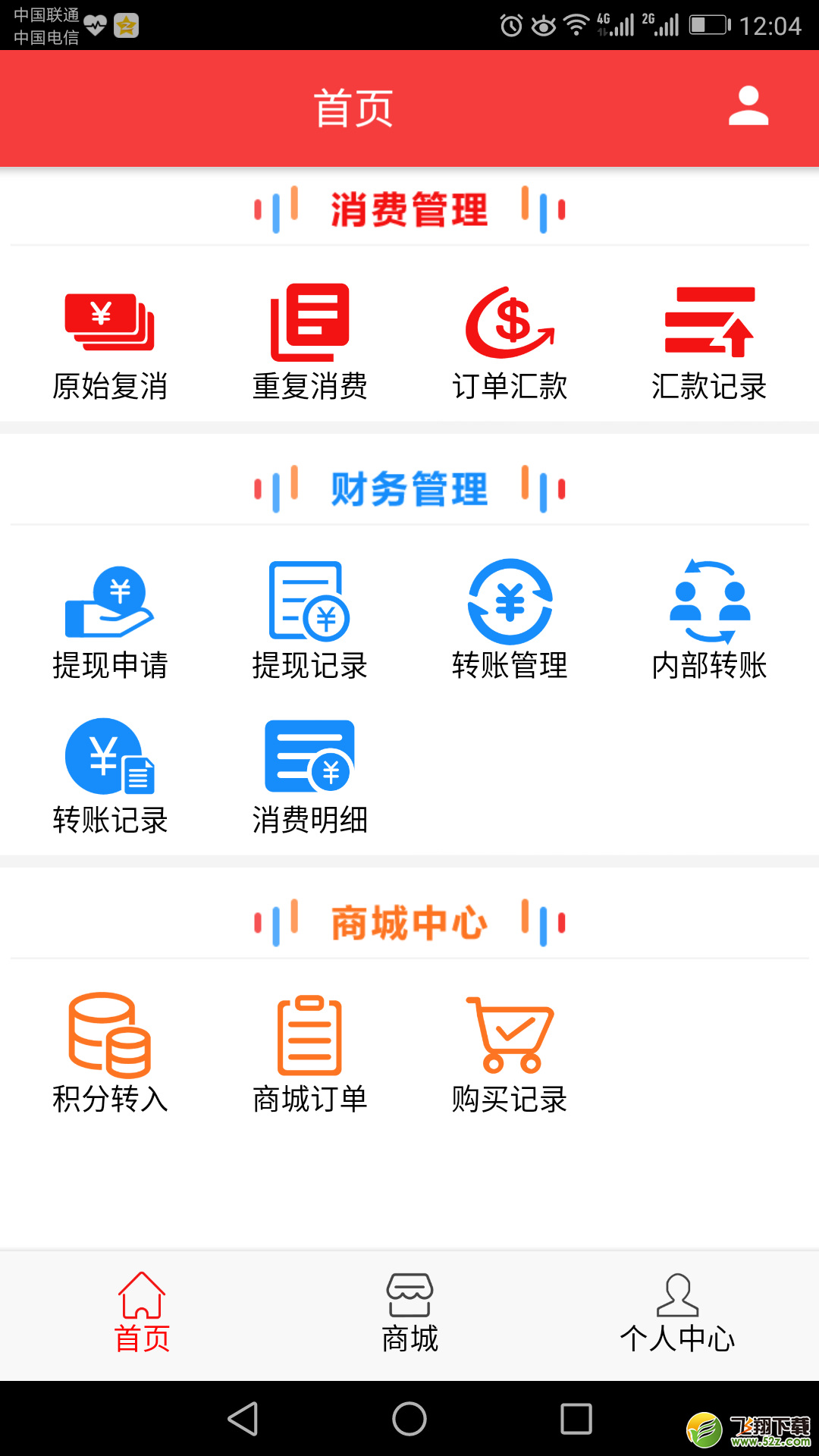Viewport: 819px width, 1456px height.
Task: Open 重复消费
Action: (309, 344)
